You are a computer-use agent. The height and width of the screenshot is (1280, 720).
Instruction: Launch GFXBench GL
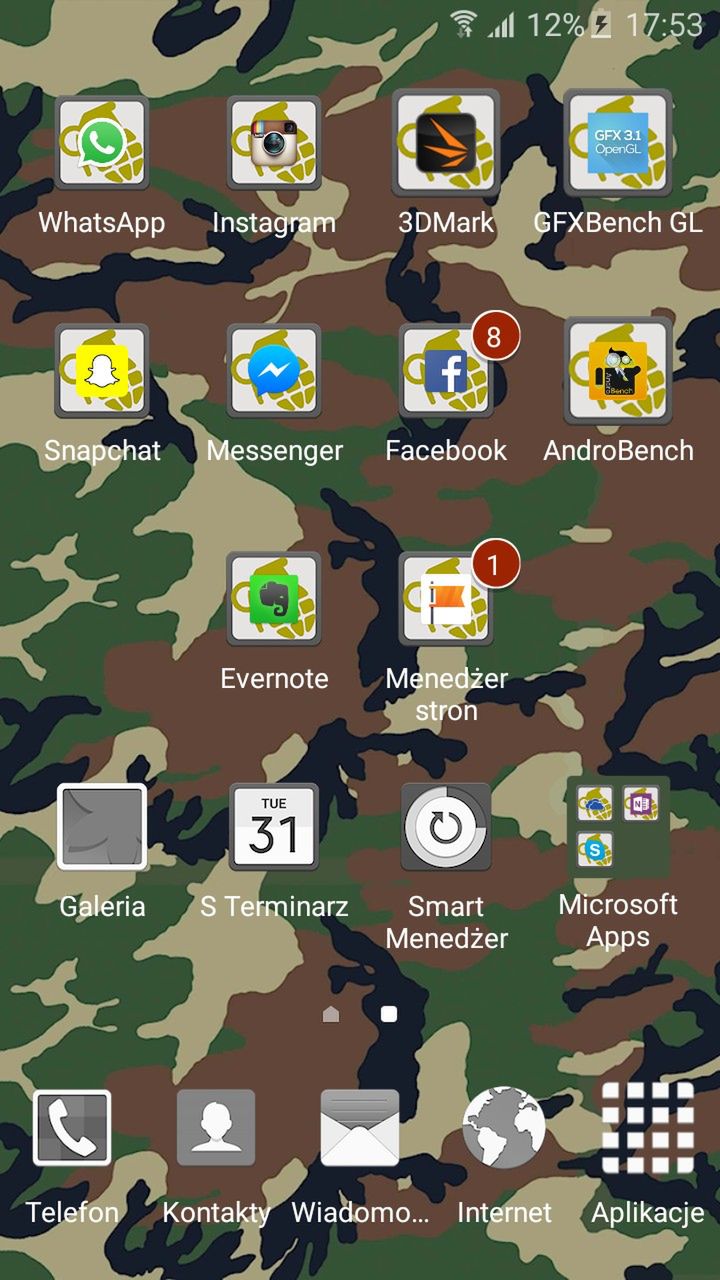tap(618, 144)
